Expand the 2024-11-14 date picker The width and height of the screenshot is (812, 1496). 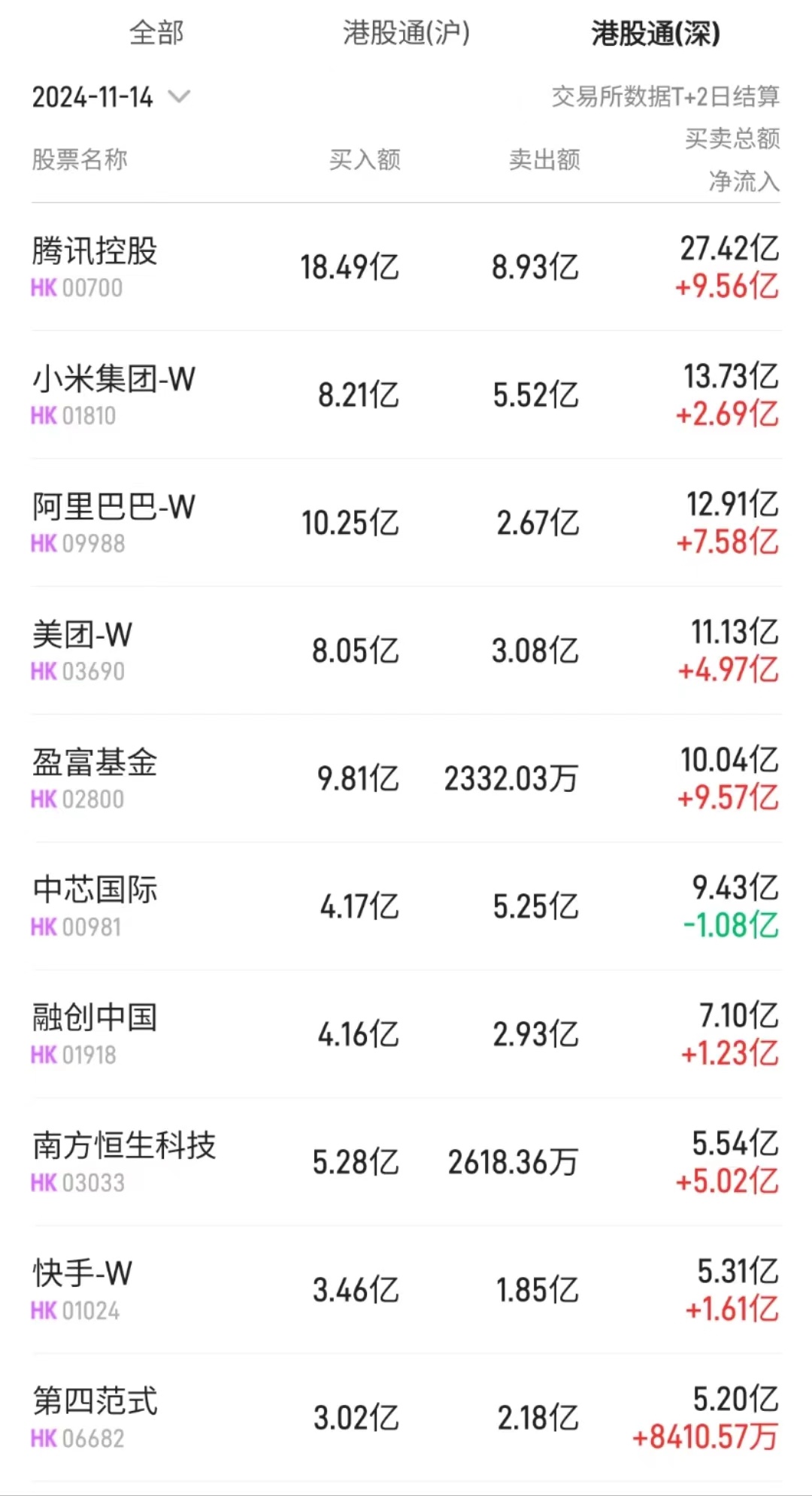pyautogui.click(x=111, y=97)
